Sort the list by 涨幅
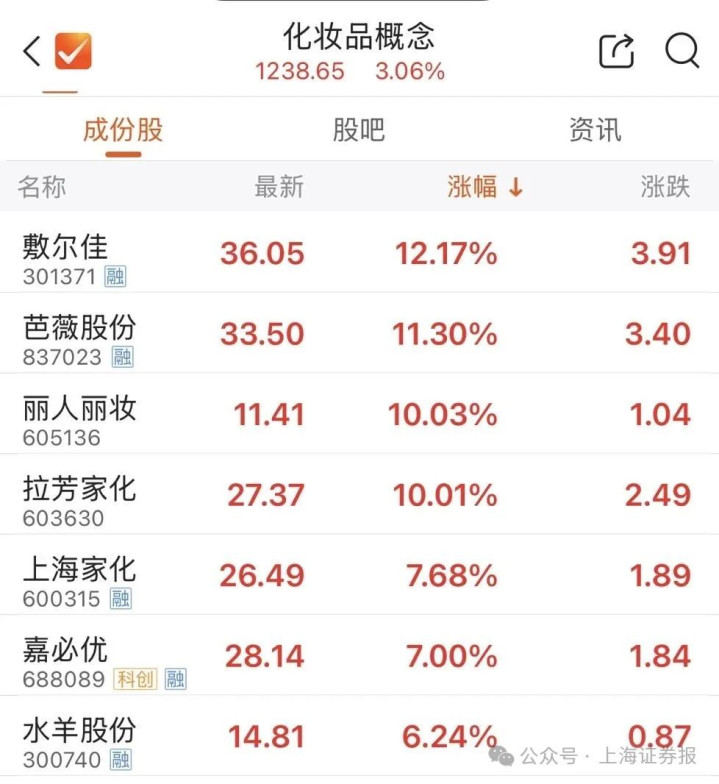719x784 pixels. (485, 187)
